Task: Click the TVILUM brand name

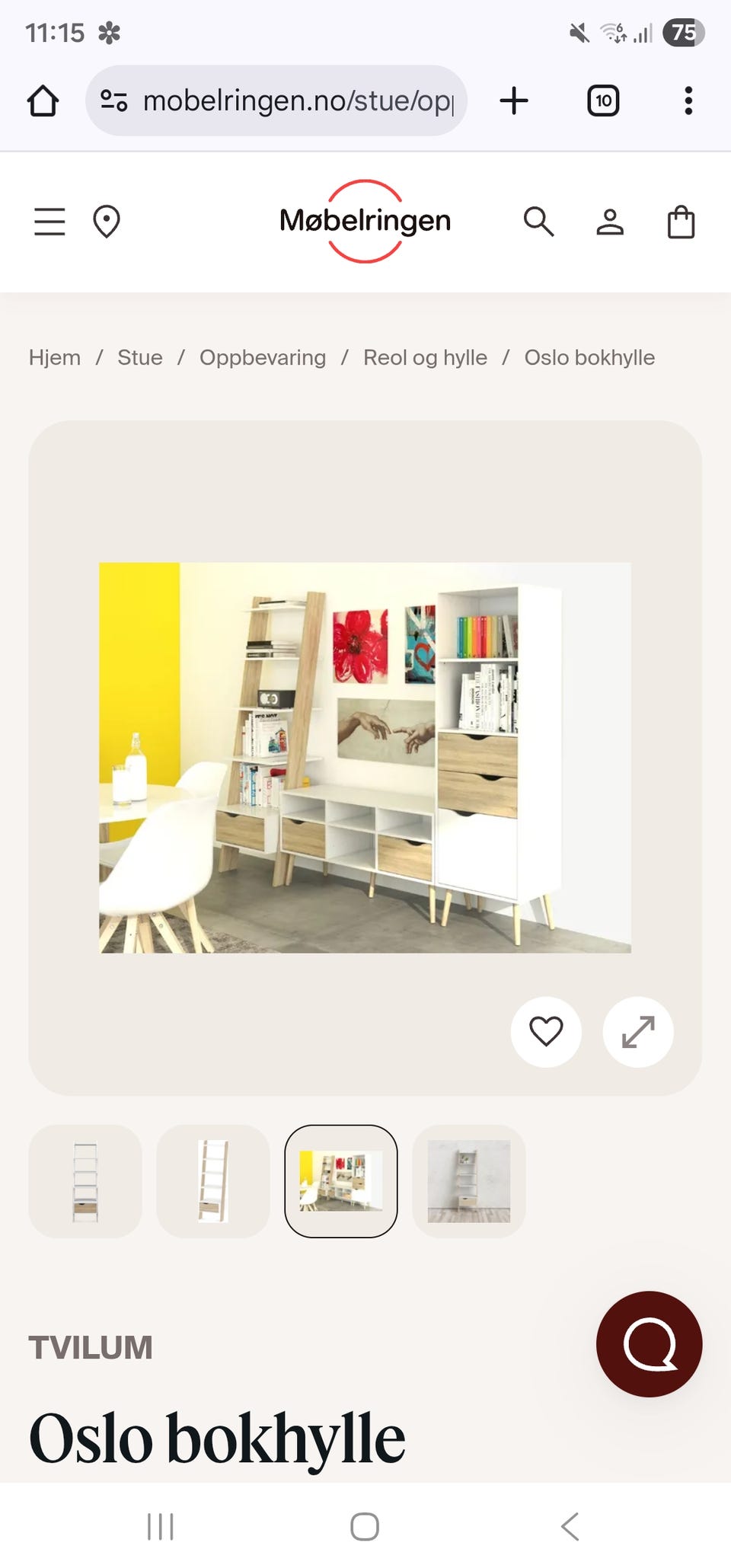Action: [91, 1348]
